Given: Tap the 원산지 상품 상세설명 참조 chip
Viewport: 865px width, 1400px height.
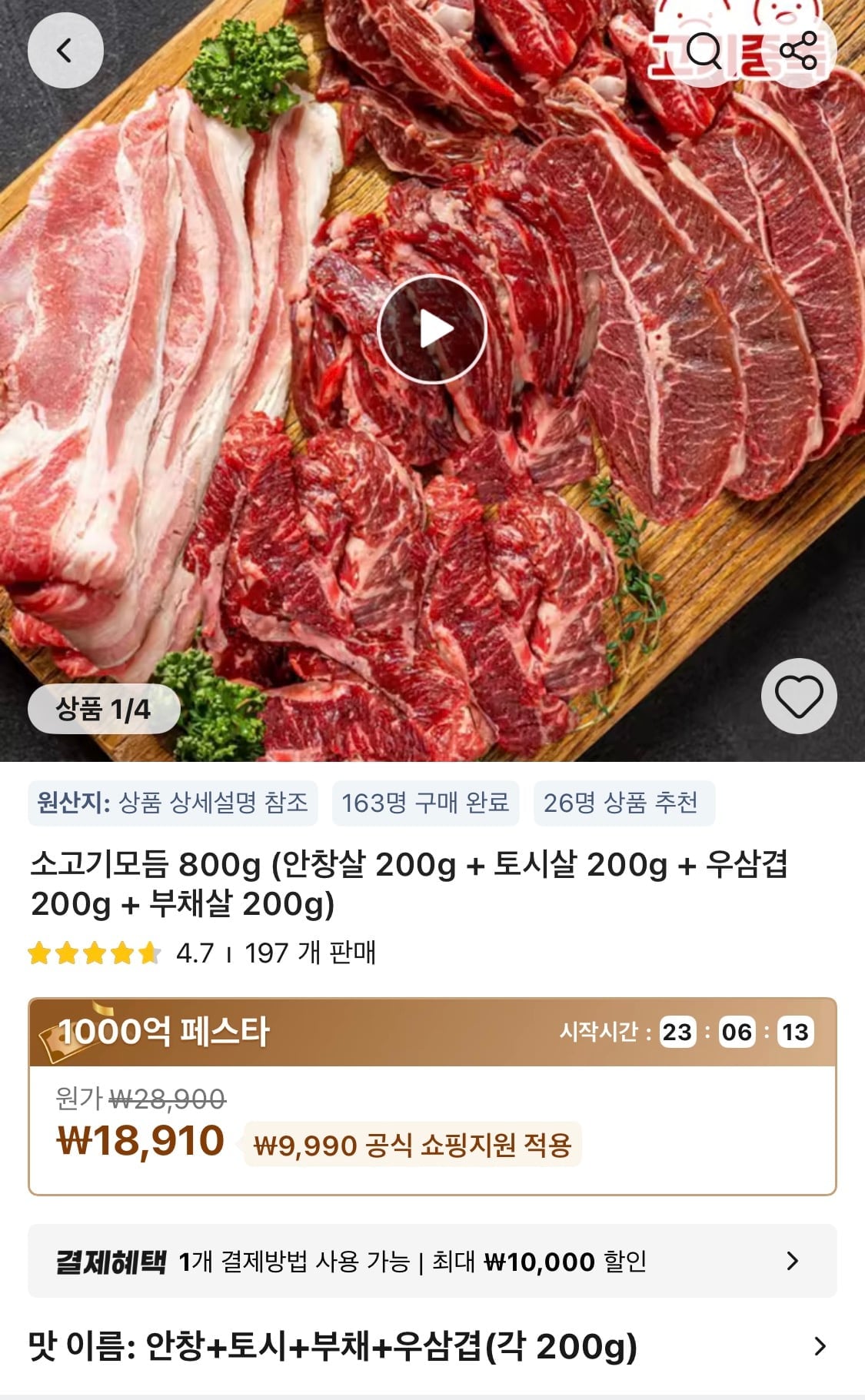Looking at the screenshot, I should (x=173, y=803).
